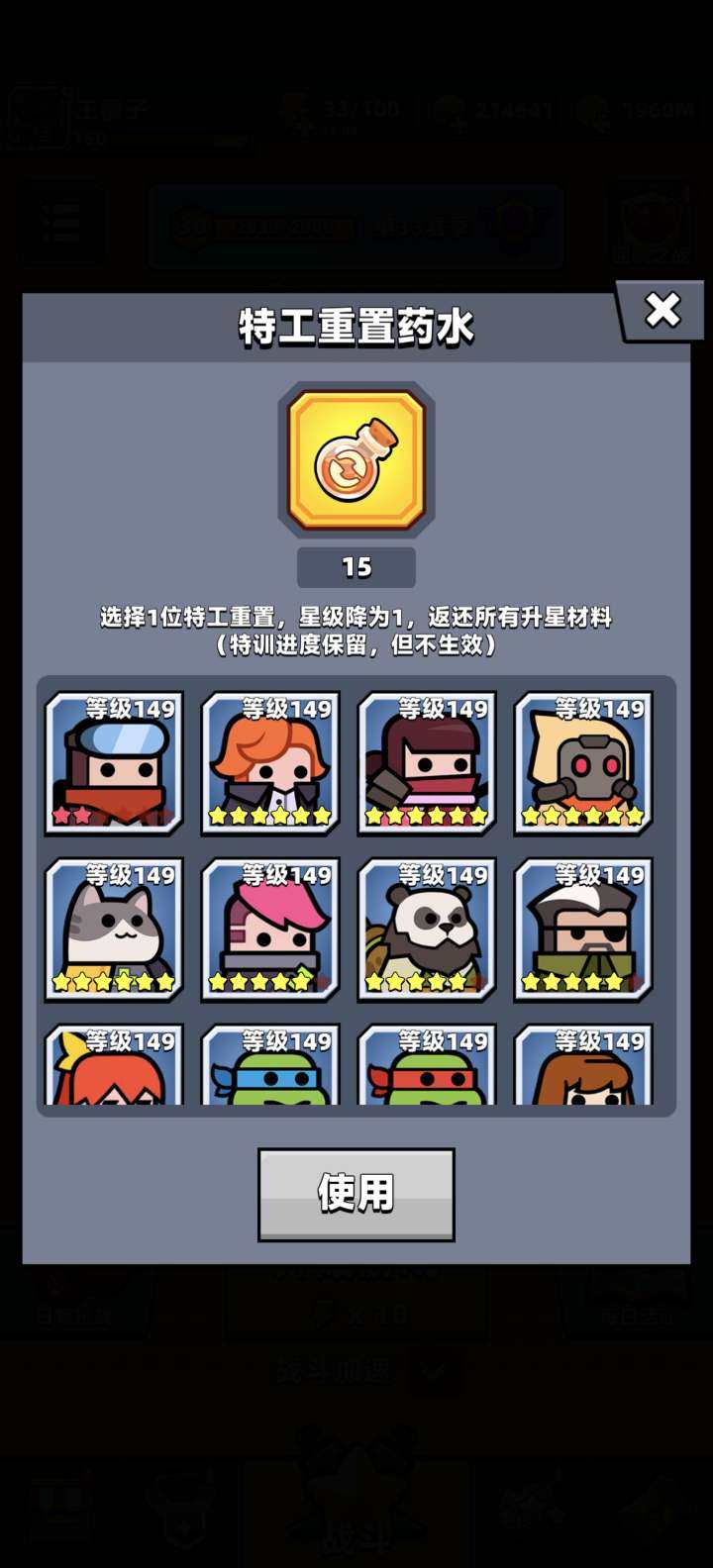Close the 特工重置药水 dialog
Screen dimensions: 713x1568
click(664, 309)
